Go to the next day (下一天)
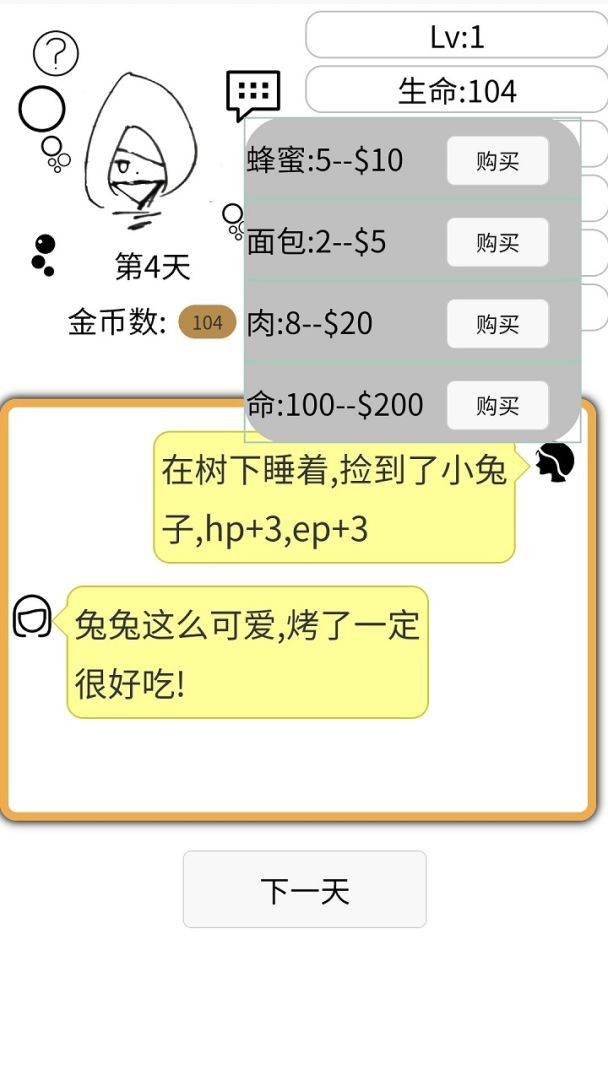 [x=304, y=890]
